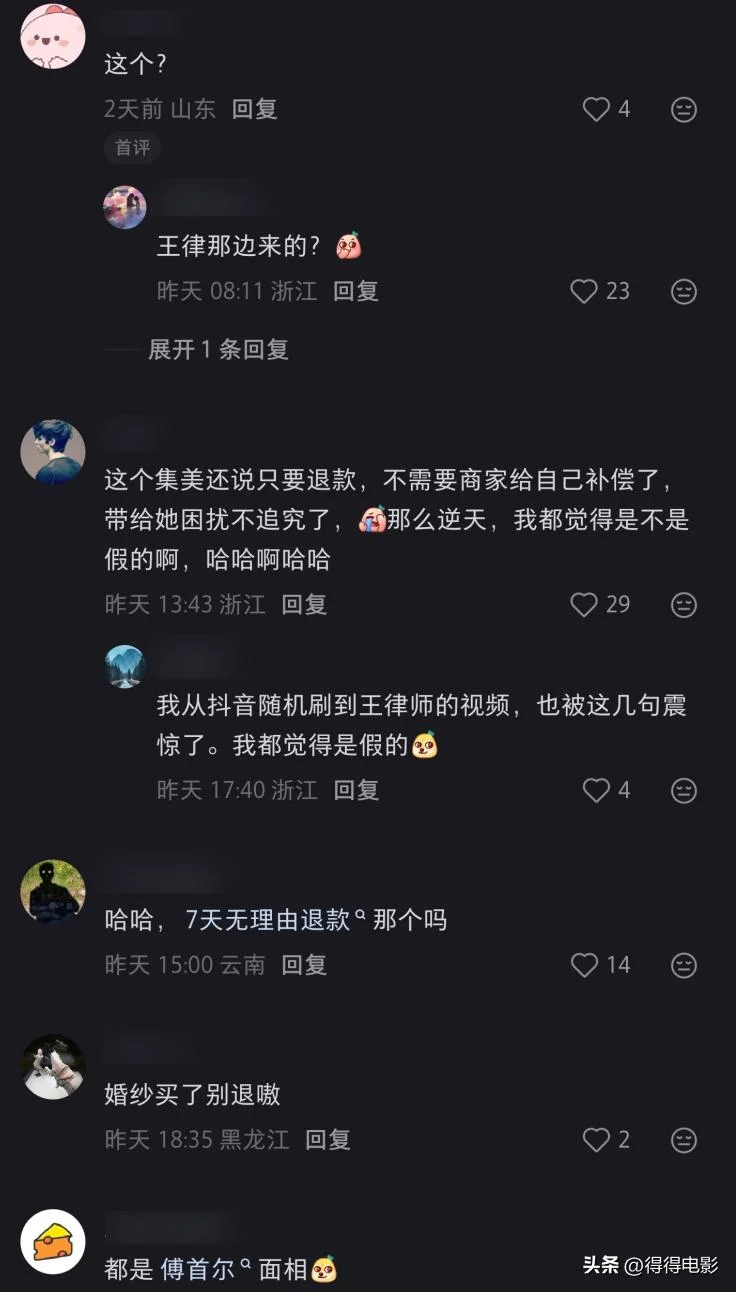Open the 傅首尔 search link
The width and height of the screenshot is (736, 1292).
[198, 1269]
